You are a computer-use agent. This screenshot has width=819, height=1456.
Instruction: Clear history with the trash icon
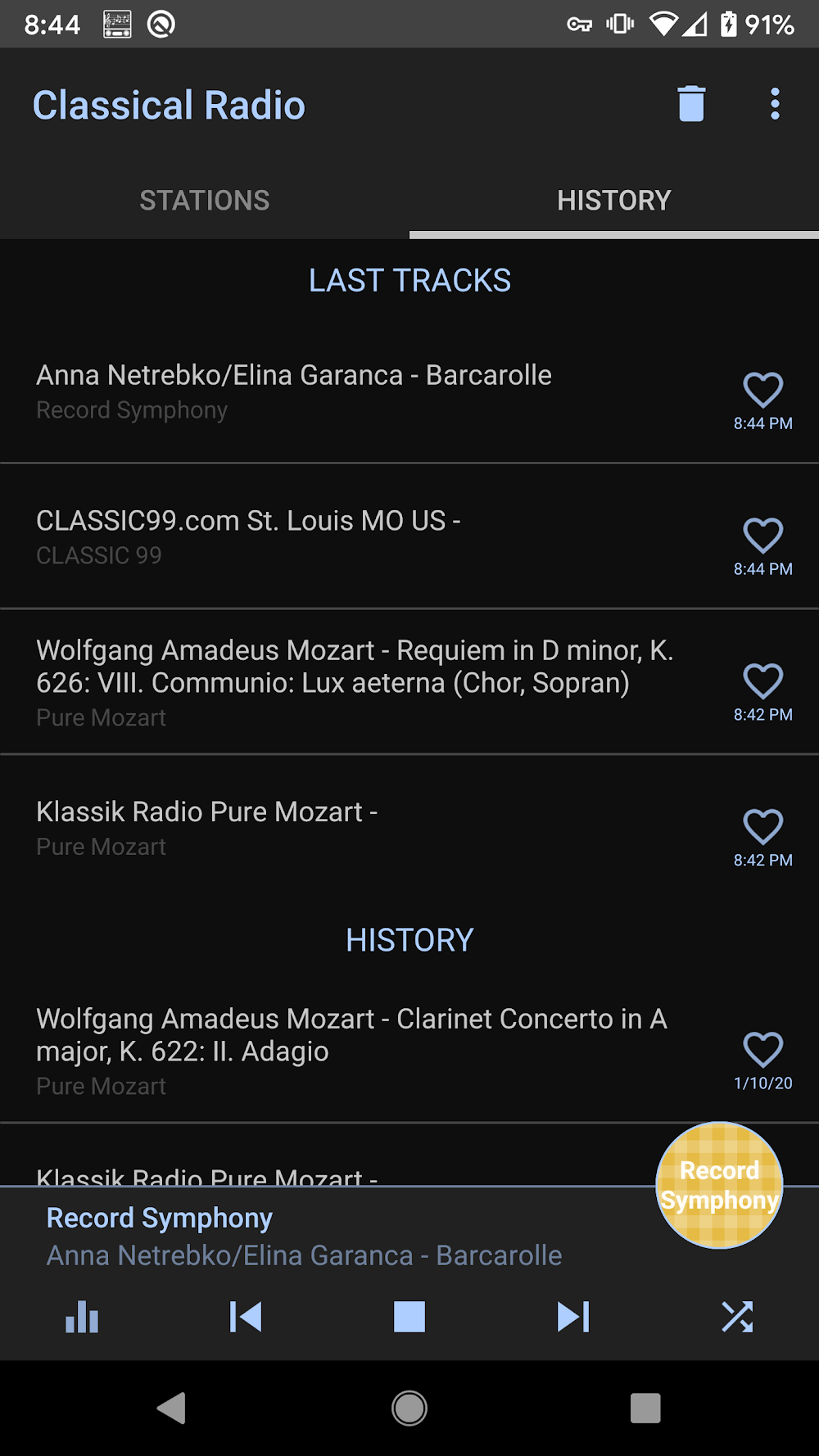[x=690, y=104]
